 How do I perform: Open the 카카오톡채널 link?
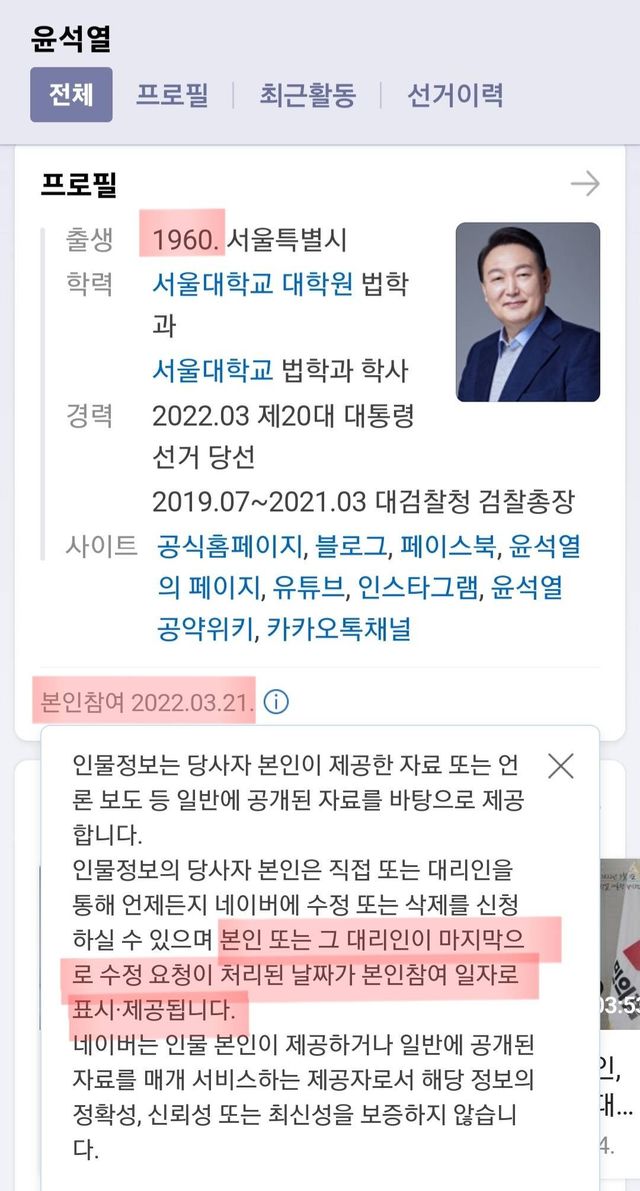(339, 629)
